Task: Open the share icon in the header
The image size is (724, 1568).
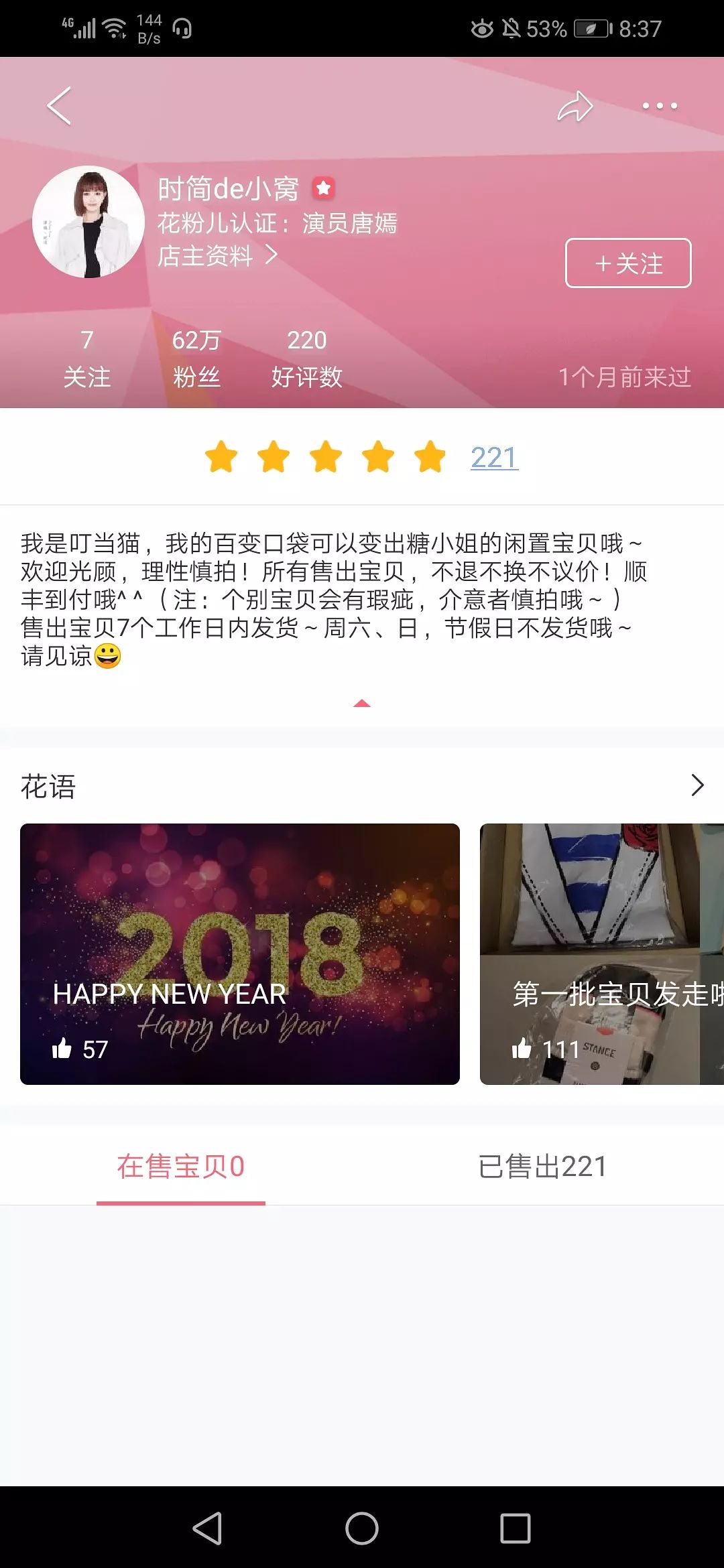Action: (x=577, y=106)
